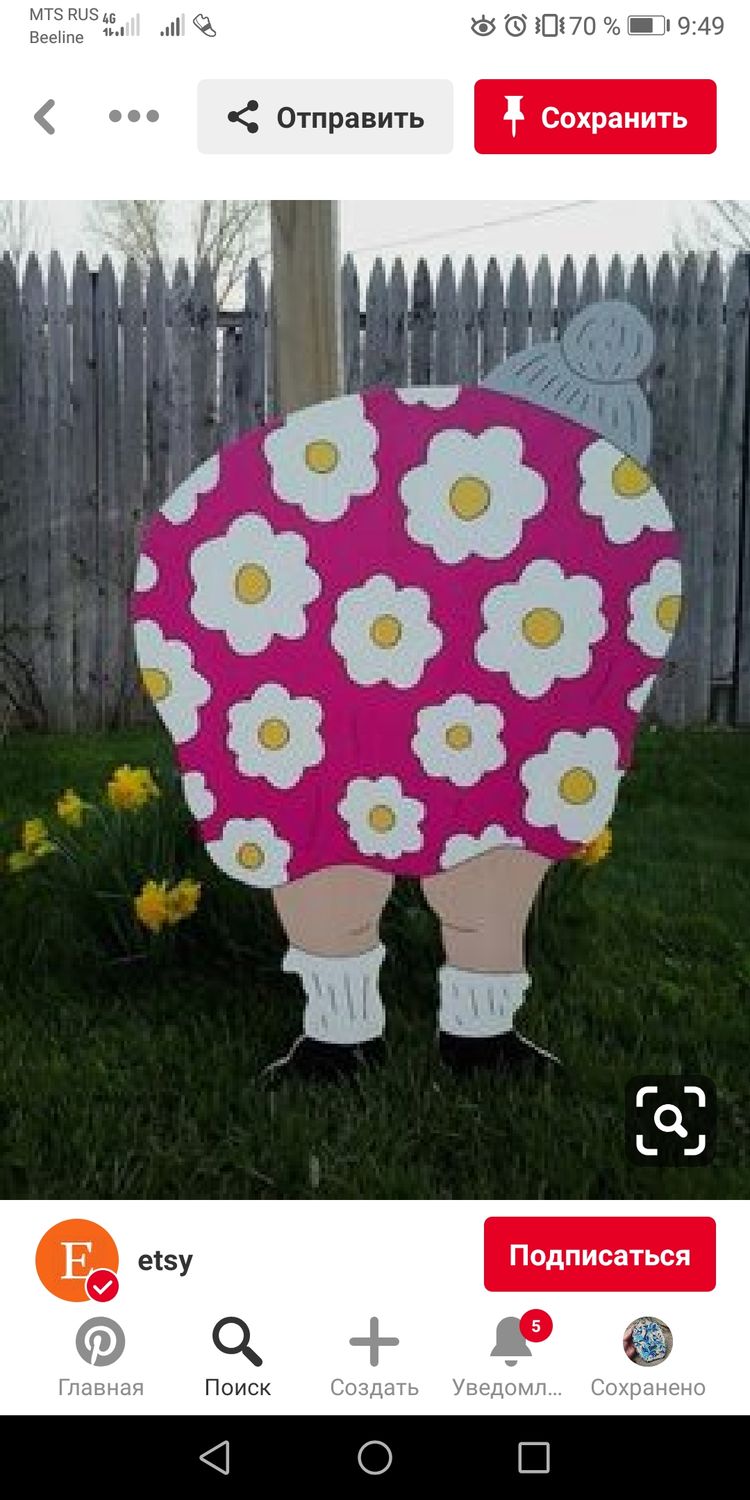Save the pin with Сохранить
Viewport: 750px width, 1500px height.
pyautogui.click(x=595, y=117)
